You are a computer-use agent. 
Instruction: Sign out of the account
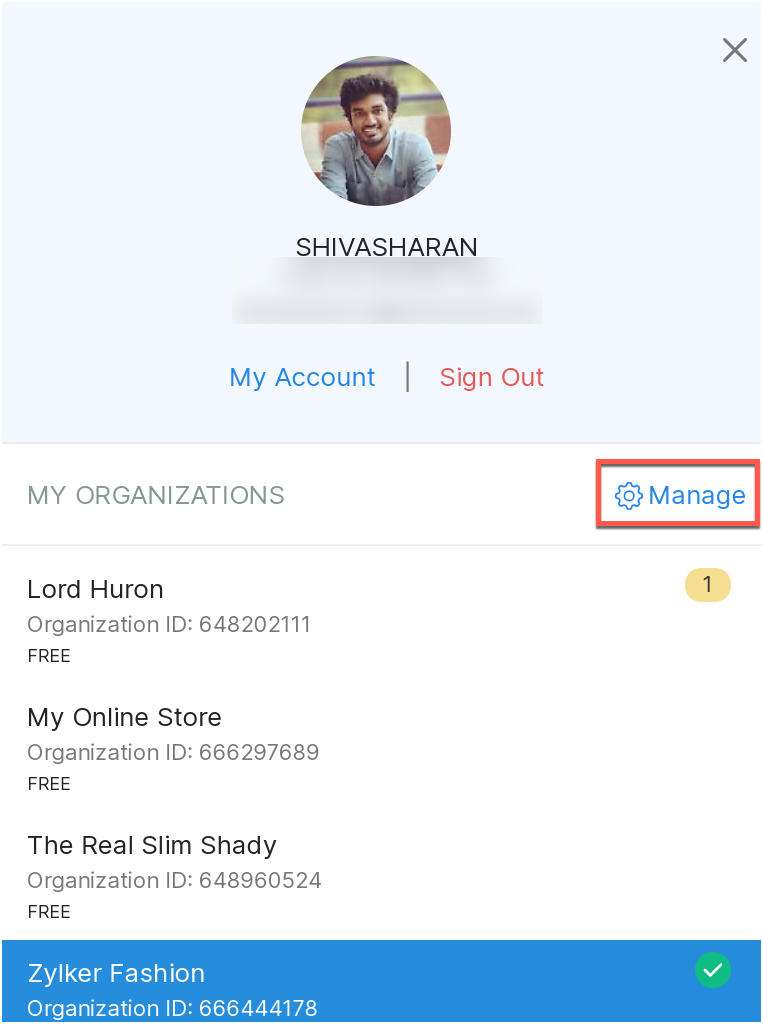[x=492, y=377]
